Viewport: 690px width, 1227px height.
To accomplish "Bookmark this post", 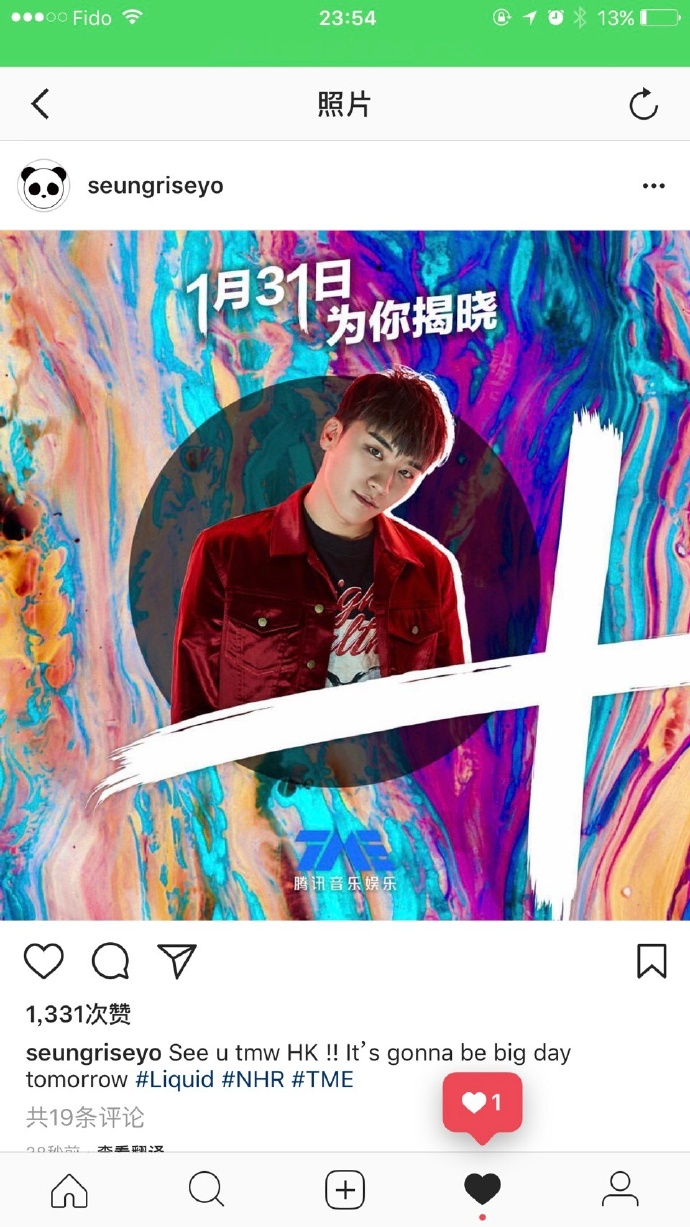I will pos(651,961).
